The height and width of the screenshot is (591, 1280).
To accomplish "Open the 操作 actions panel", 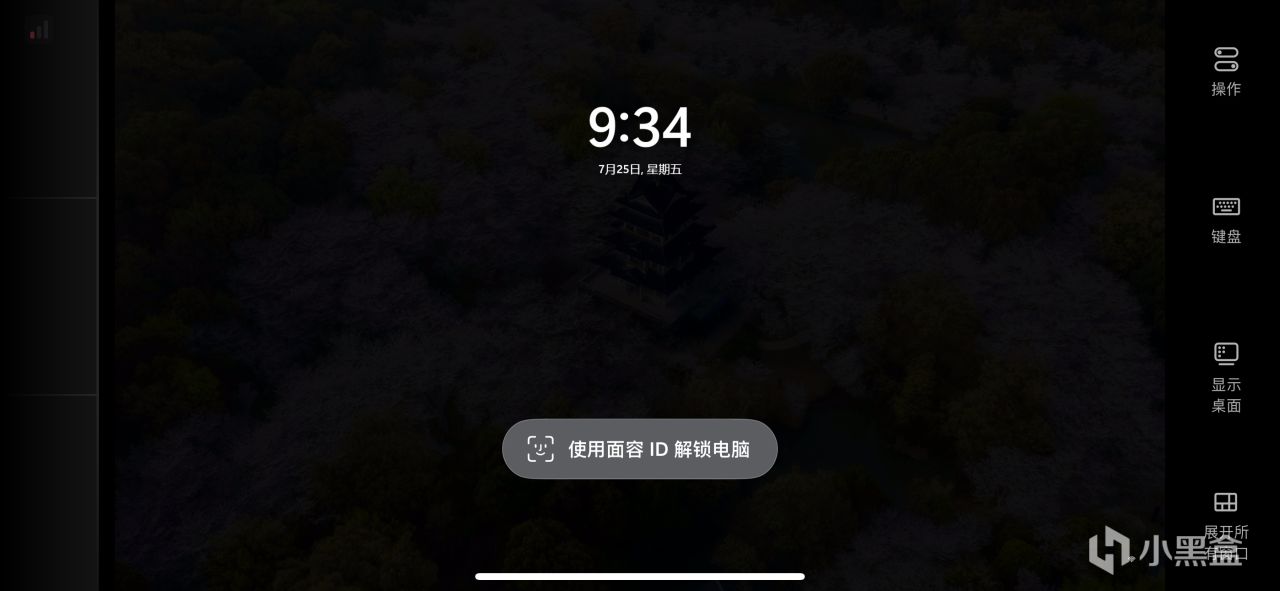I will (1226, 71).
